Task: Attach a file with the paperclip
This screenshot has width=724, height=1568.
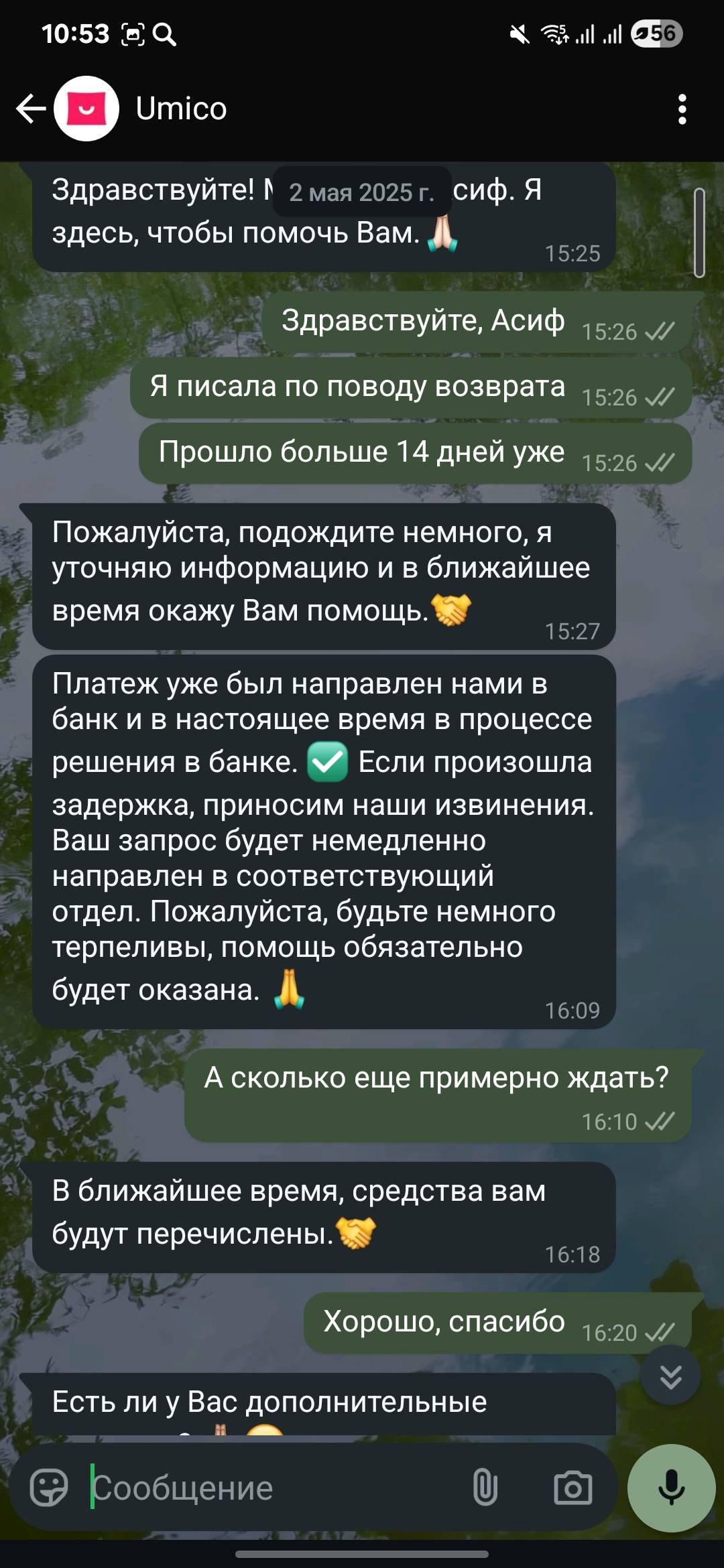Action: click(485, 1488)
